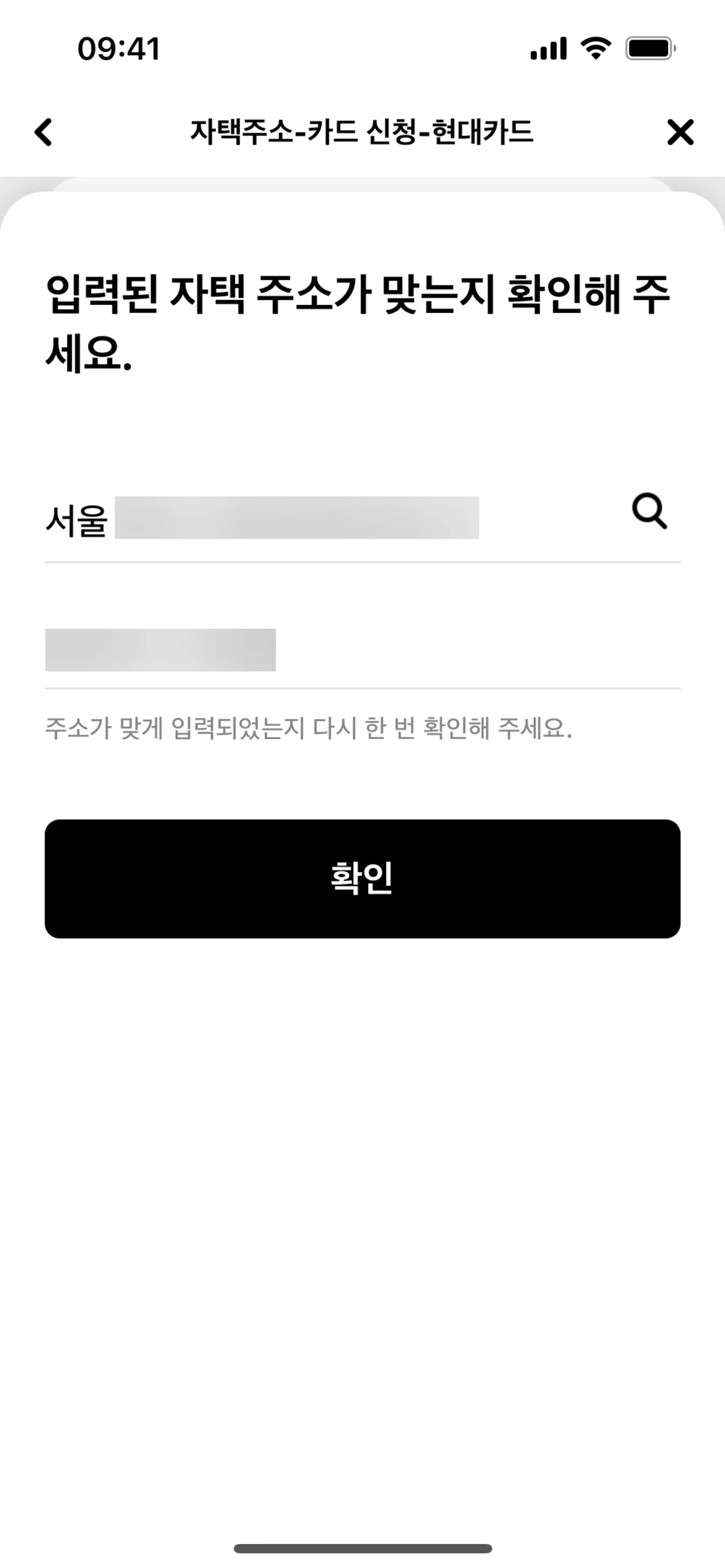725x1568 pixels.
Task: Confirm the address with the 확인 button
Action: pyautogui.click(x=362, y=879)
